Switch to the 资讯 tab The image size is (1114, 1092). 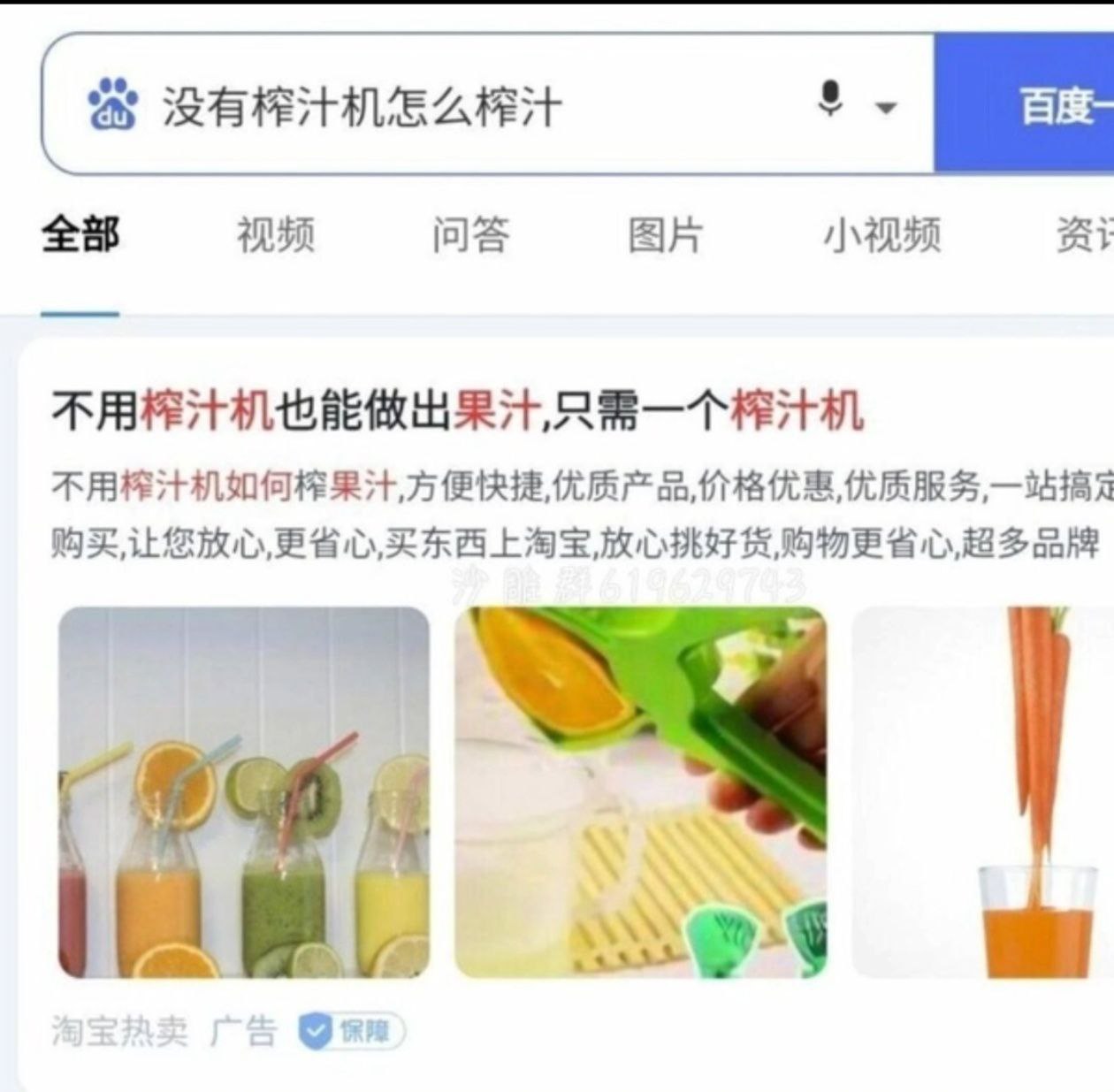[x=1083, y=235]
